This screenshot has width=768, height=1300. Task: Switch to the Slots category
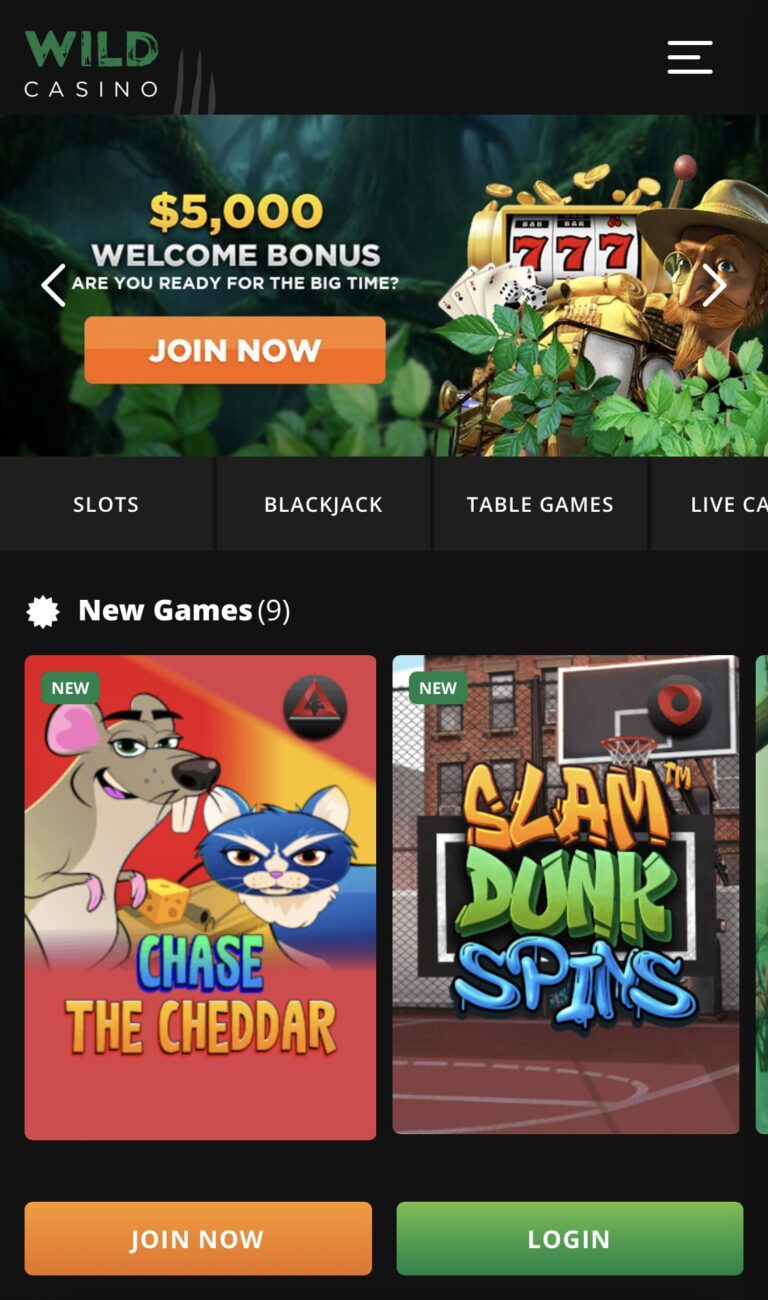[x=106, y=504]
